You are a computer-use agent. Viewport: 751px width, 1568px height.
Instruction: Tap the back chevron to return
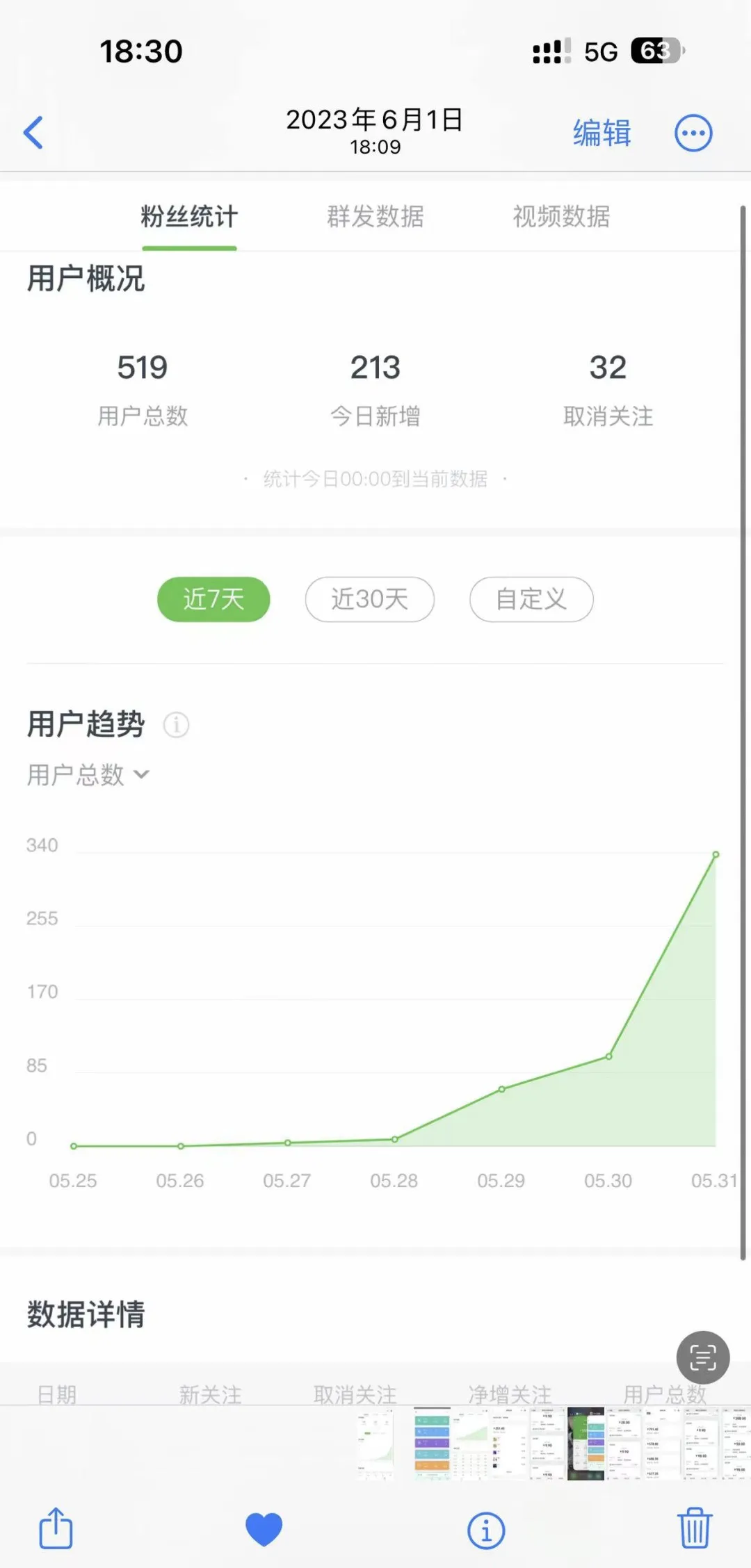click(33, 132)
